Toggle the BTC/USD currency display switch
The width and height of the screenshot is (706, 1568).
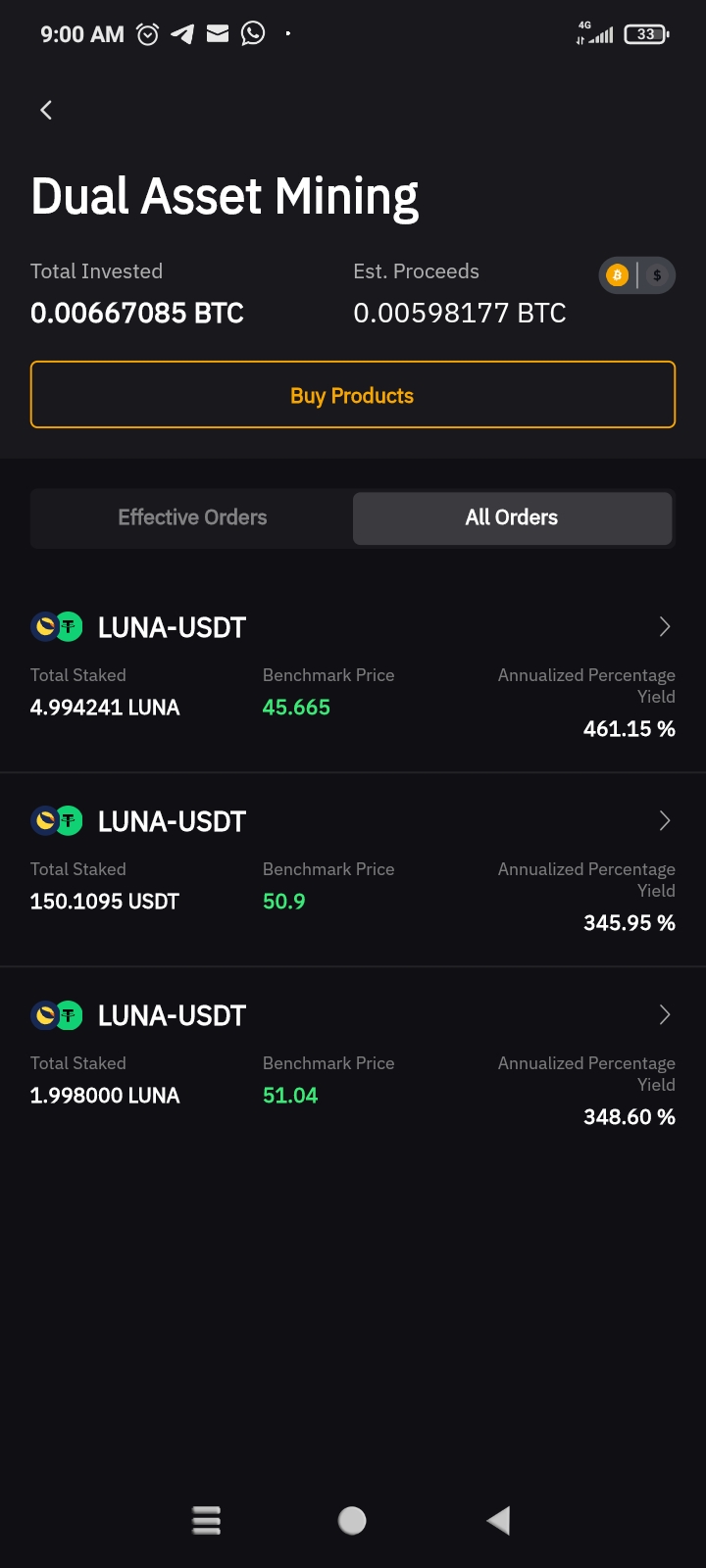[x=637, y=275]
